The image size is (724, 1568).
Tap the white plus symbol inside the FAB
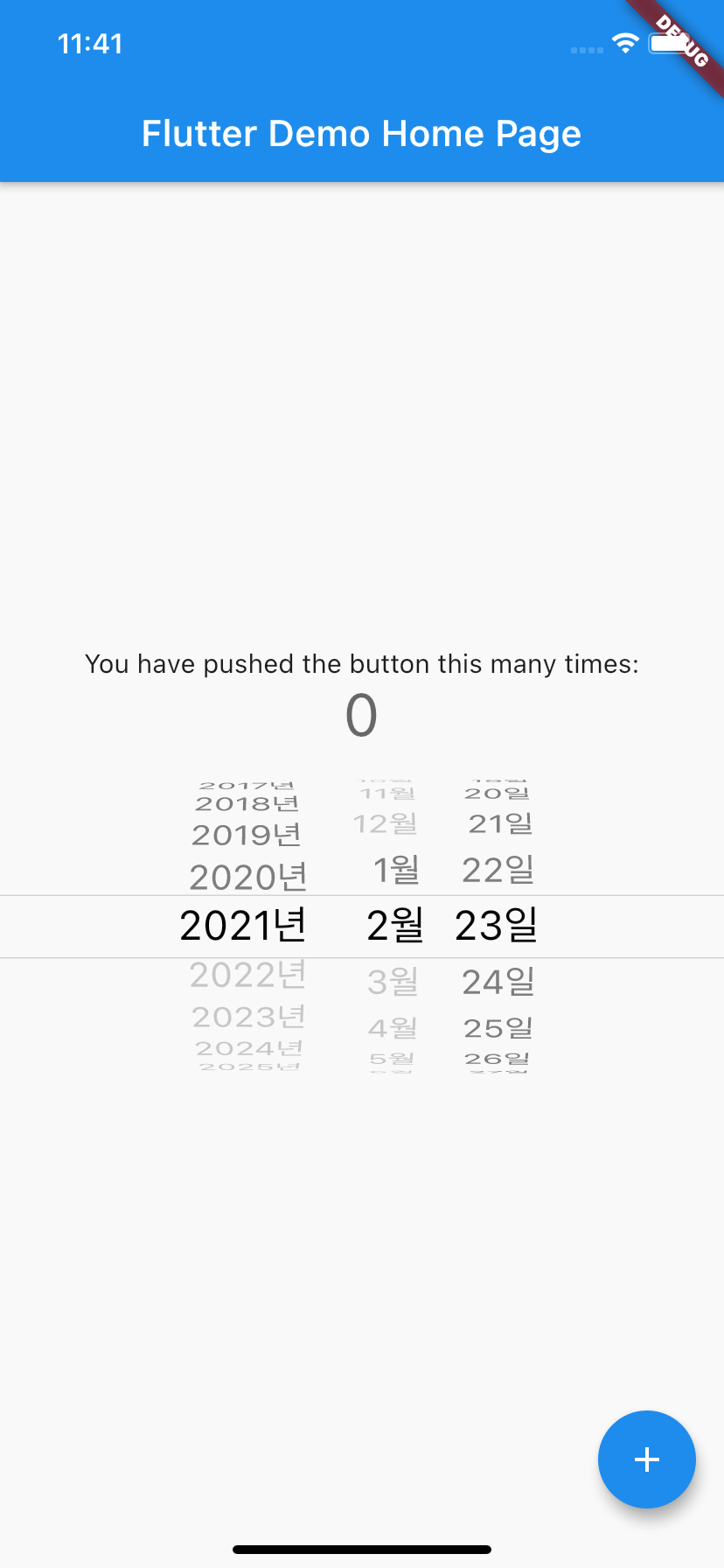(646, 1459)
